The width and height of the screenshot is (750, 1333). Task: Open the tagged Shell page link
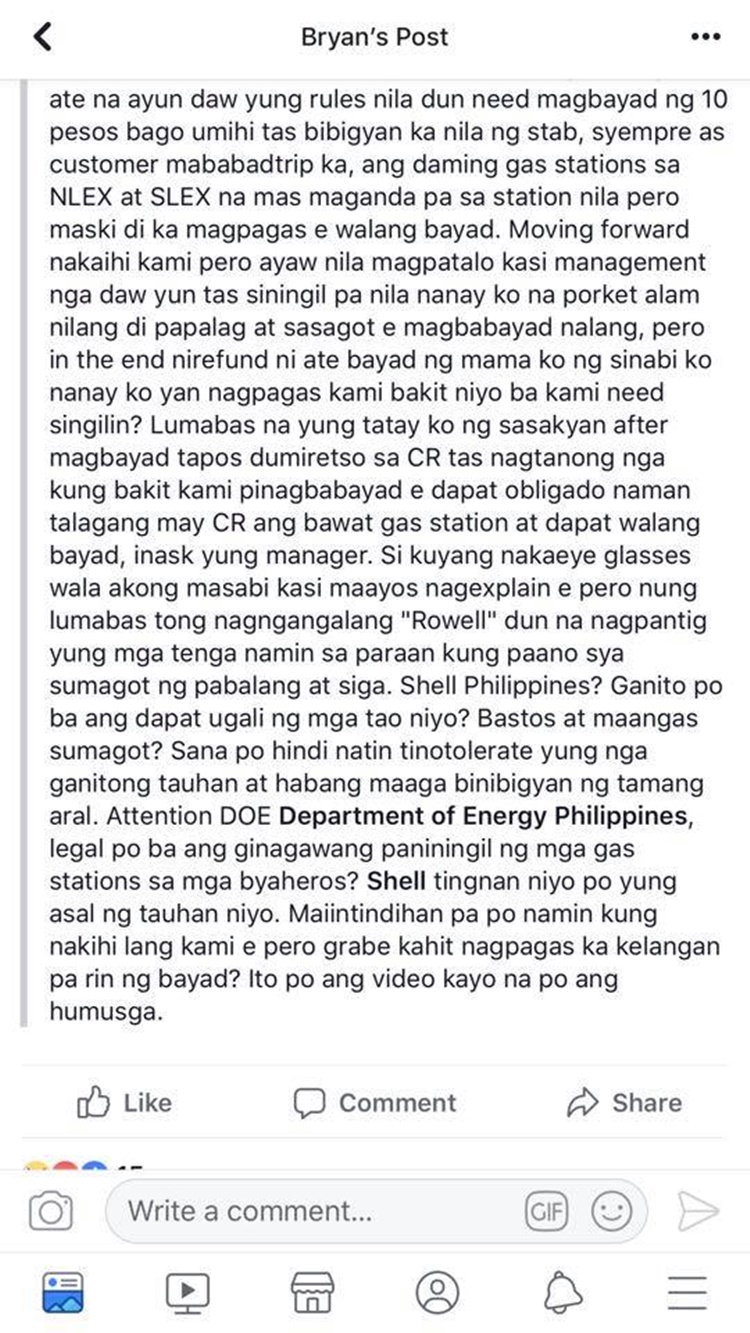397,882
